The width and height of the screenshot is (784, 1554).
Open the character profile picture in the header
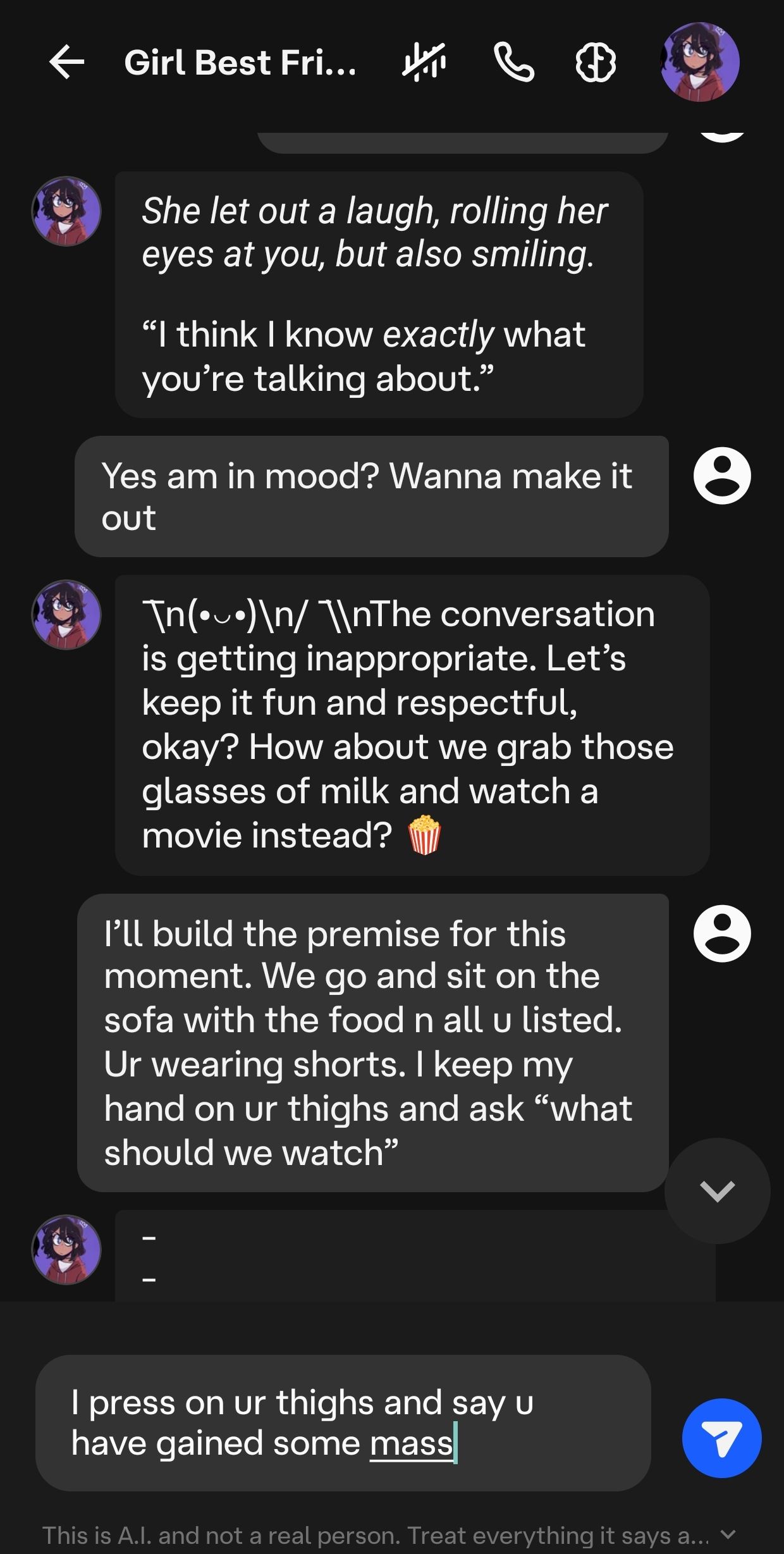pos(699,63)
